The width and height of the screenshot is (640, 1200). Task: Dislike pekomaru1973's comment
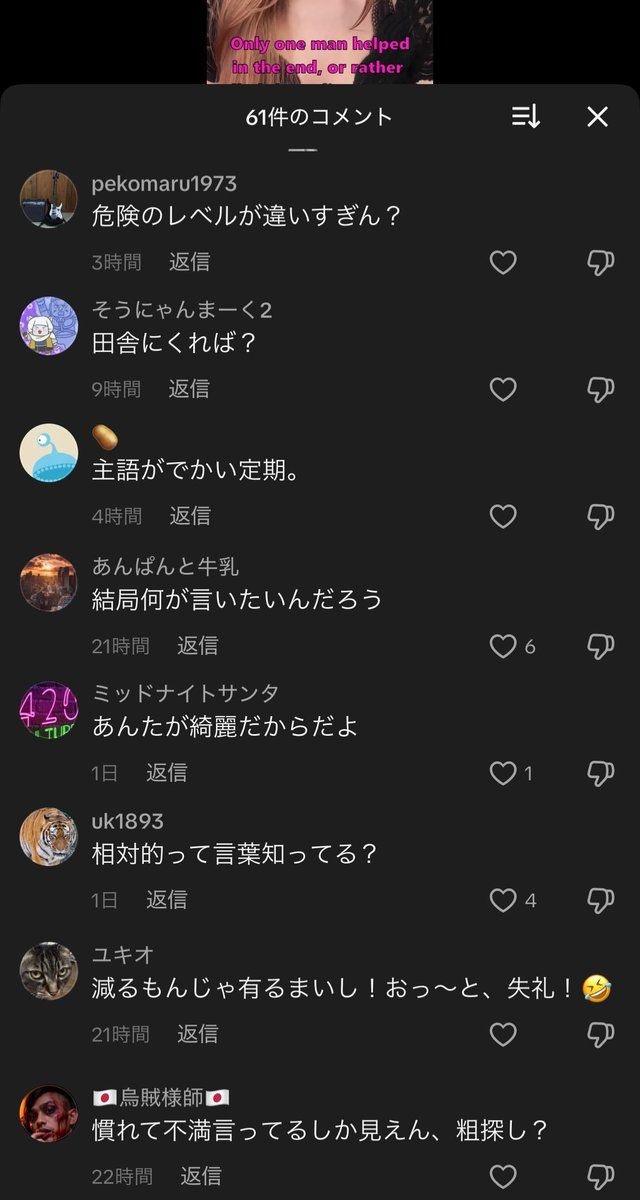(x=600, y=262)
